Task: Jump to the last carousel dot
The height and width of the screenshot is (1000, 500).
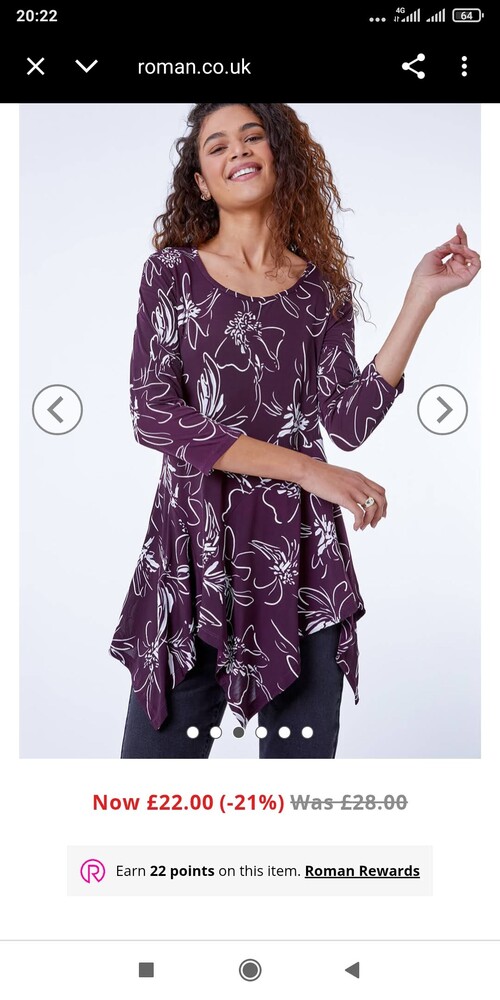Action: coord(307,732)
